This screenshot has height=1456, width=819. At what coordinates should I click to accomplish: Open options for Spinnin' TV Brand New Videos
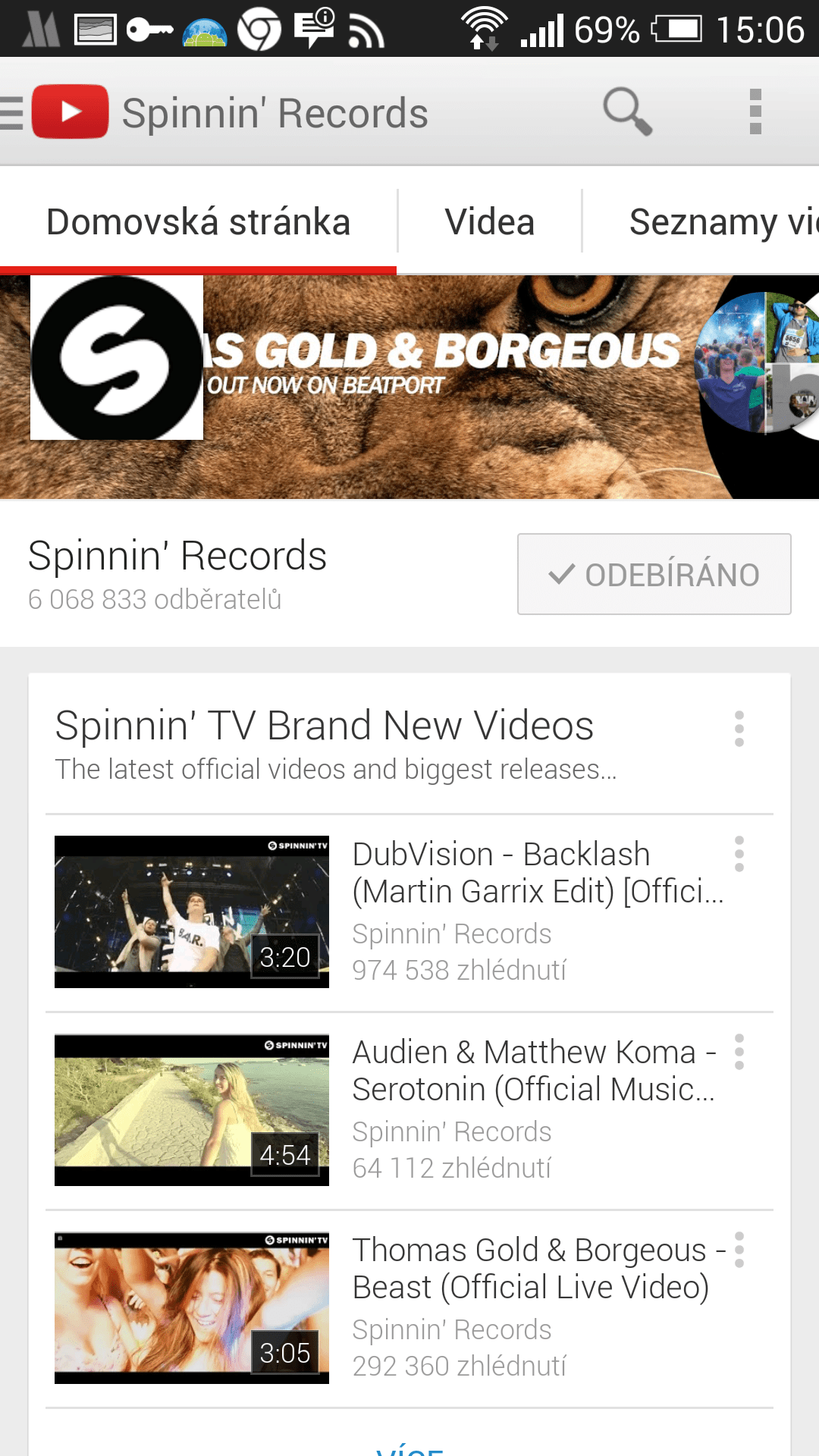[739, 729]
